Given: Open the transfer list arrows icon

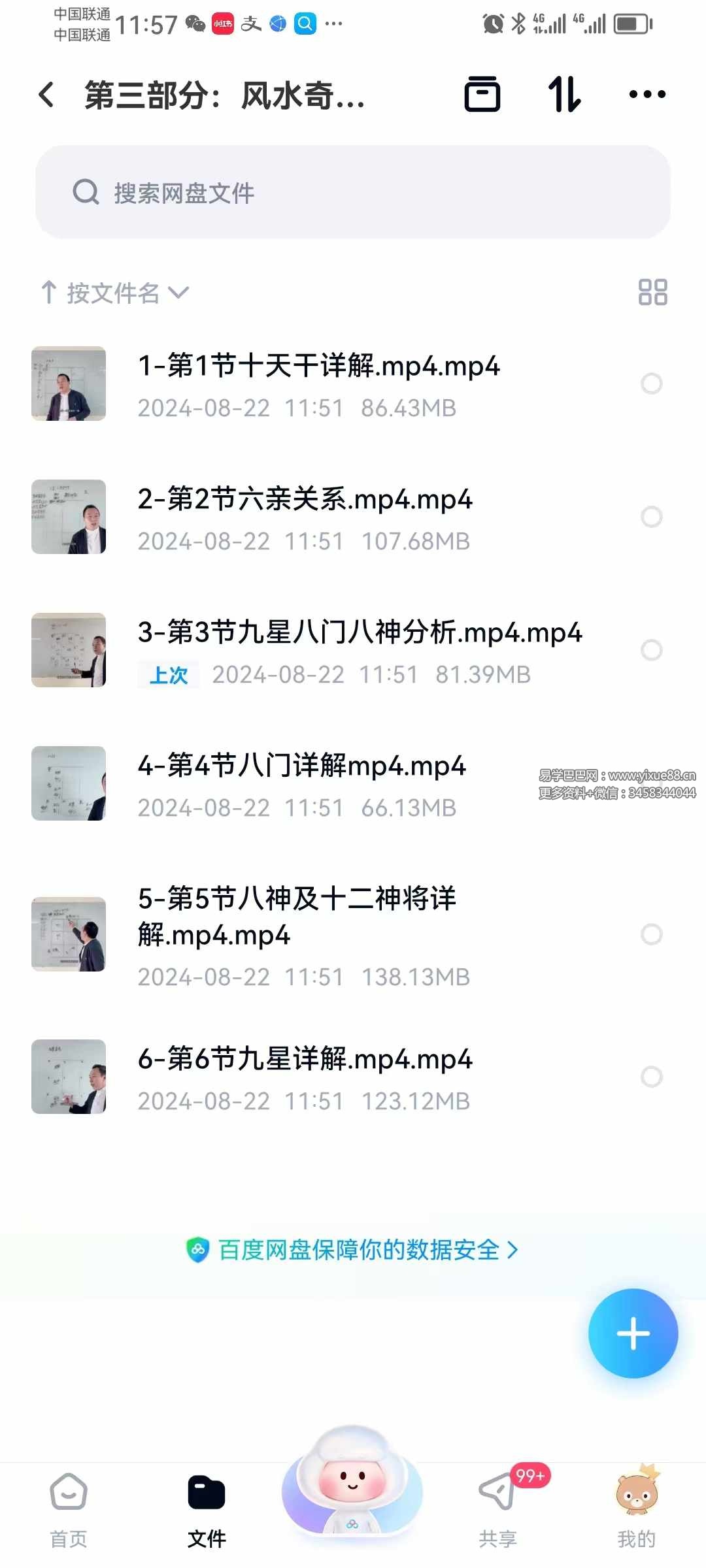Looking at the screenshot, I should click(x=564, y=95).
